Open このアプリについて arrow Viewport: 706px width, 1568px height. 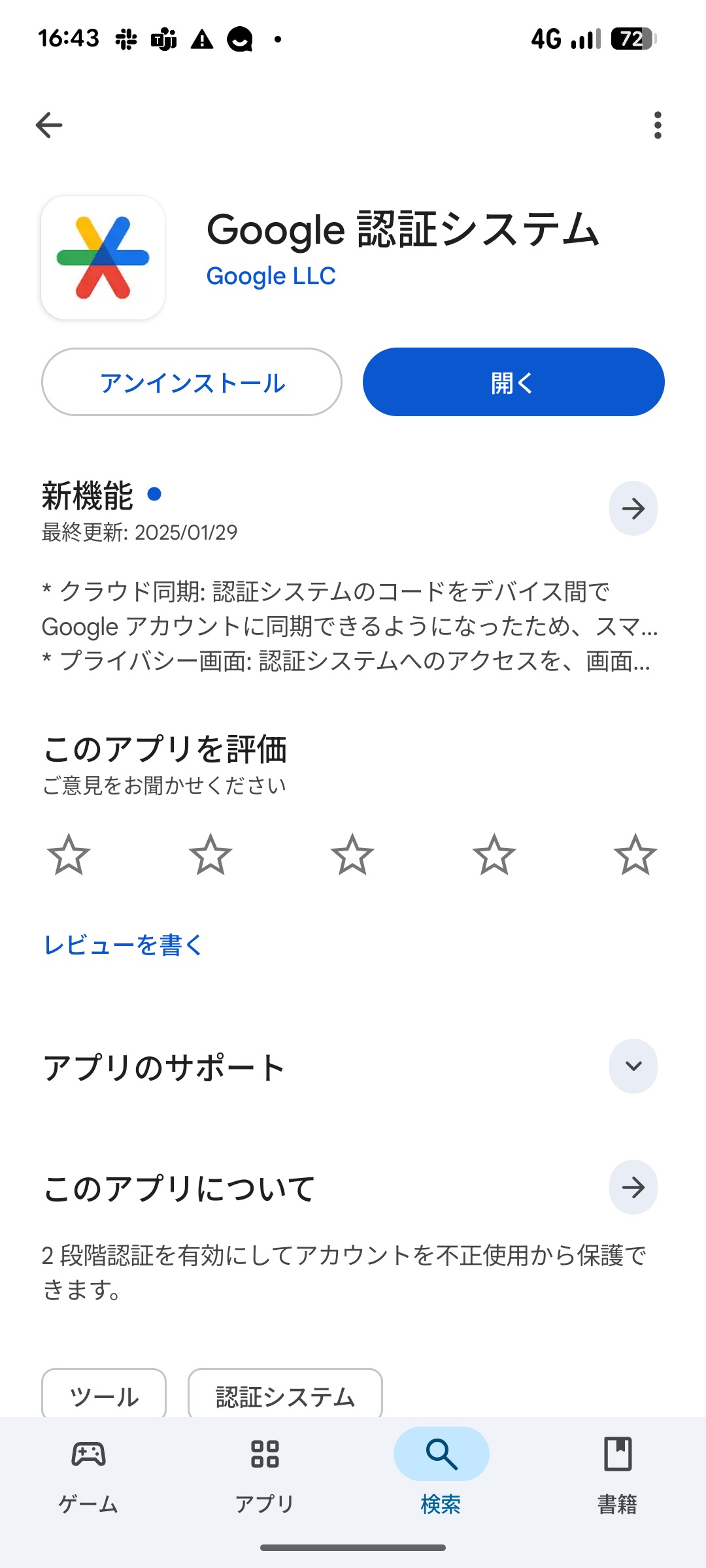(633, 1187)
